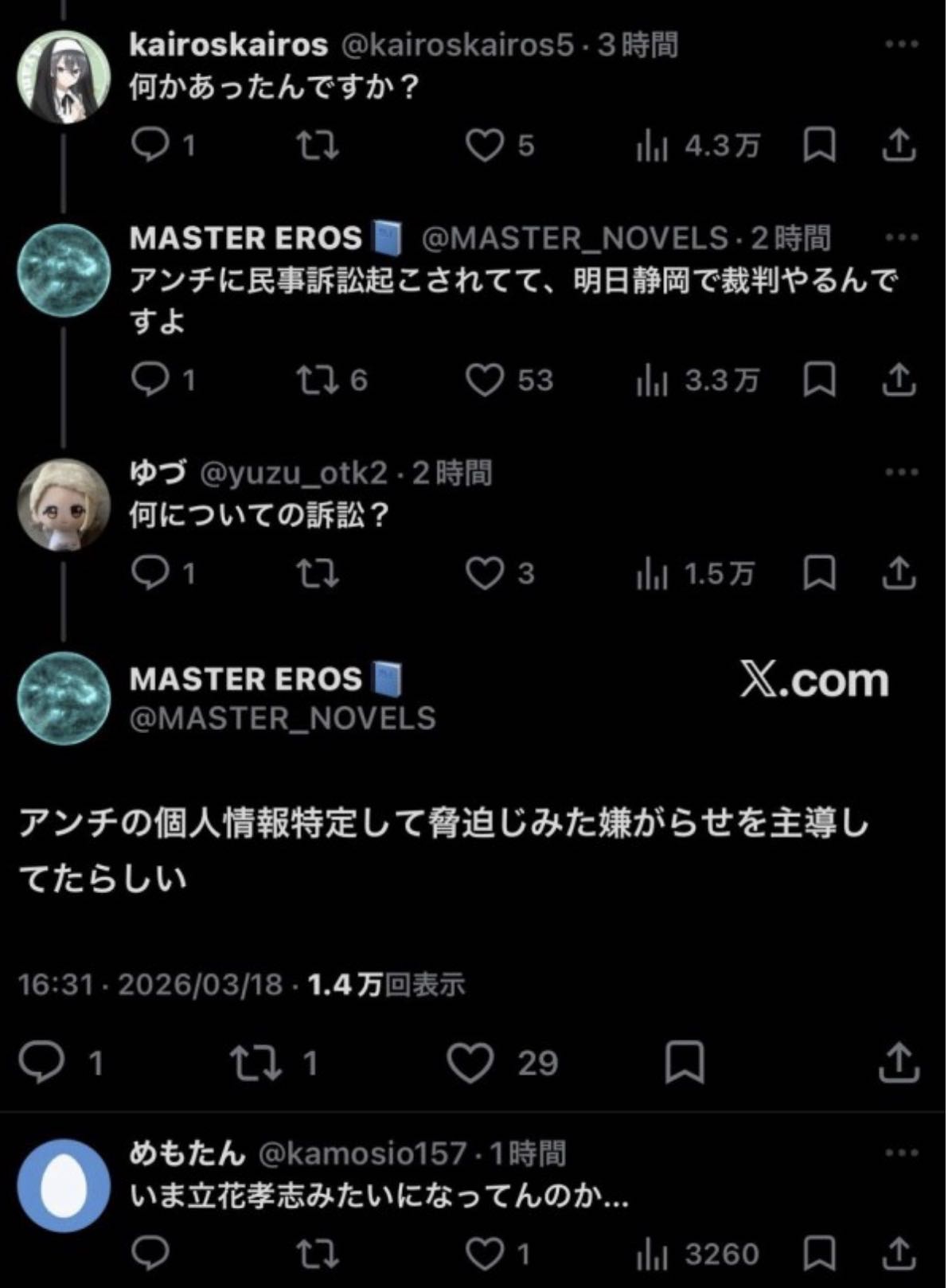Share the main post dated 2026/03/18

(899, 1063)
